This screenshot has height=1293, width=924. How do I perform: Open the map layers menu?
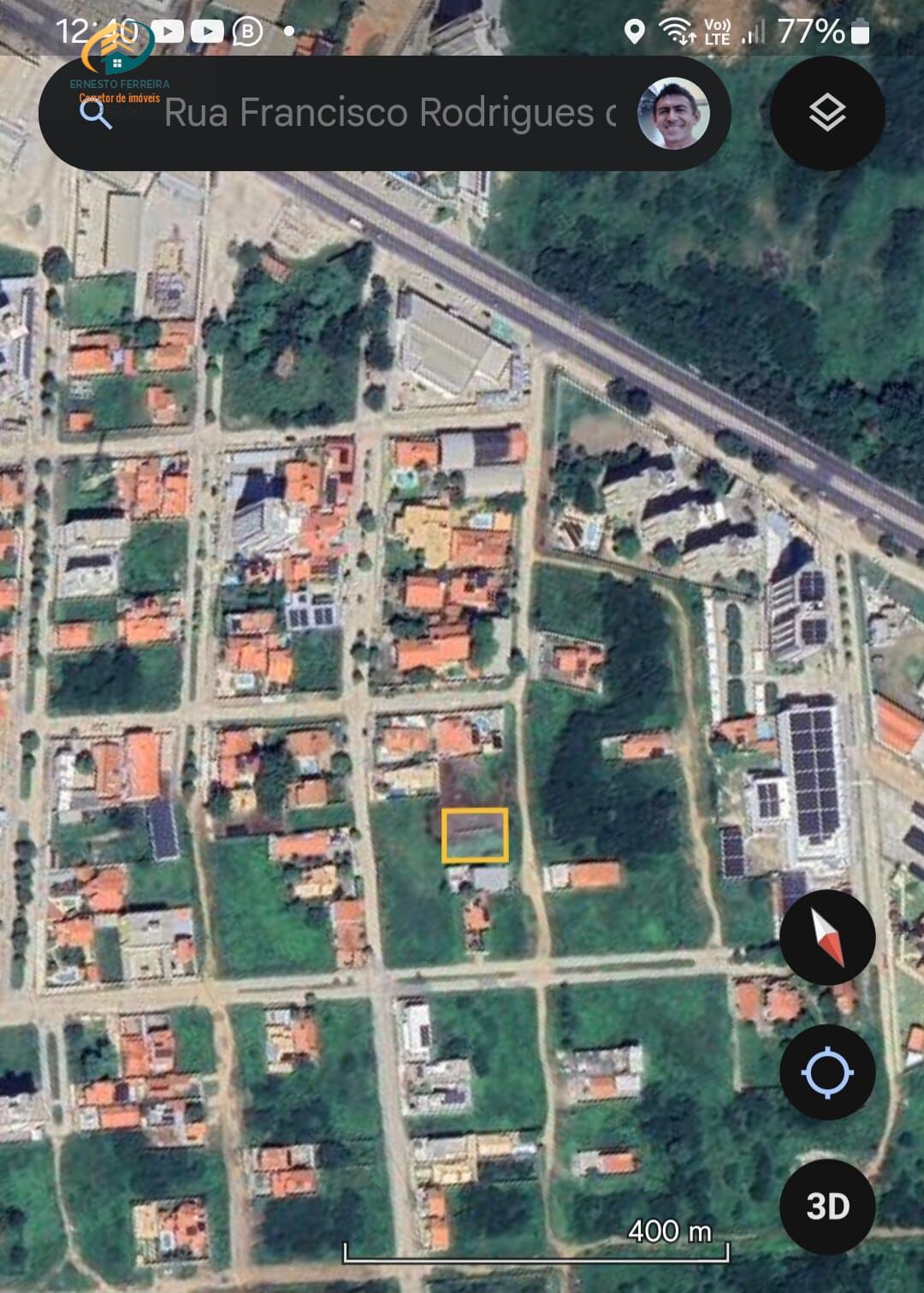point(826,113)
